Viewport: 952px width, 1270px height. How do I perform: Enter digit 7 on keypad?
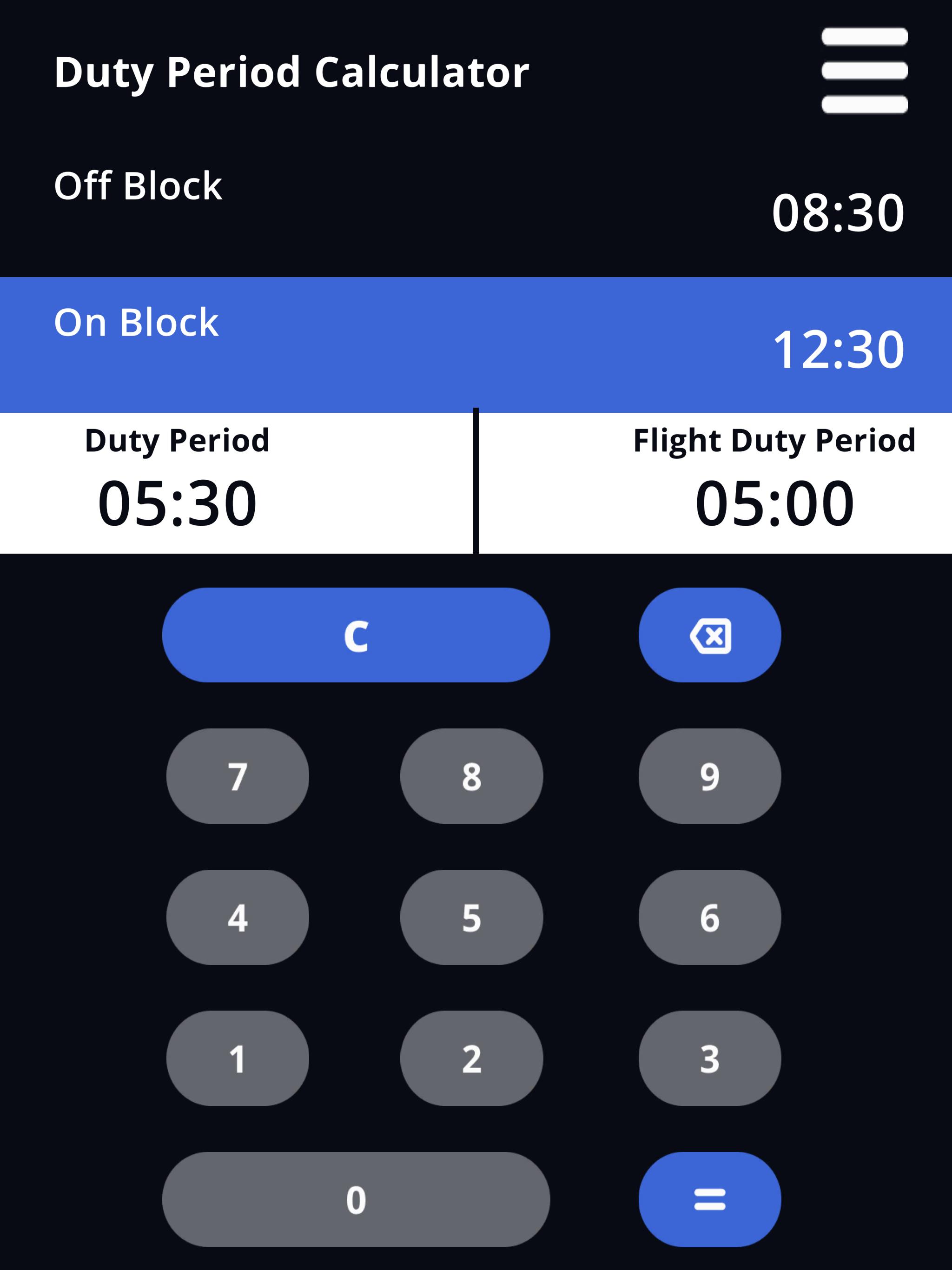(238, 776)
